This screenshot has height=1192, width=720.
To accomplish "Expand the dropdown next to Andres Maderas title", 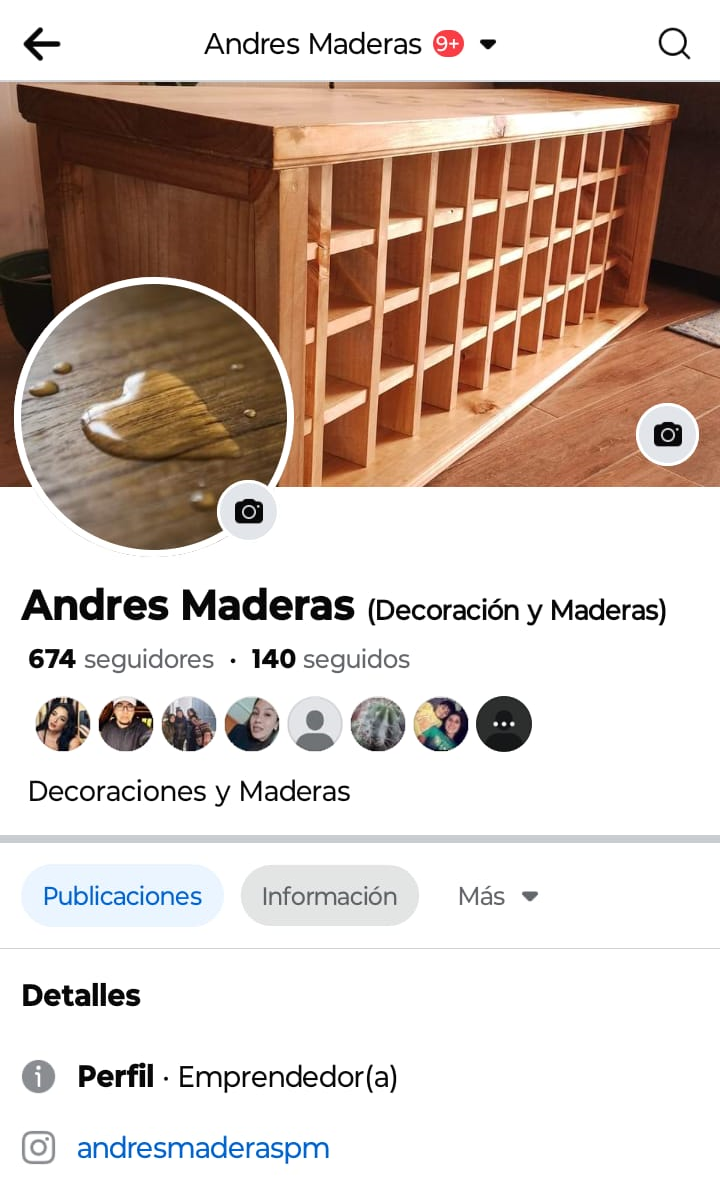I will coord(487,44).
